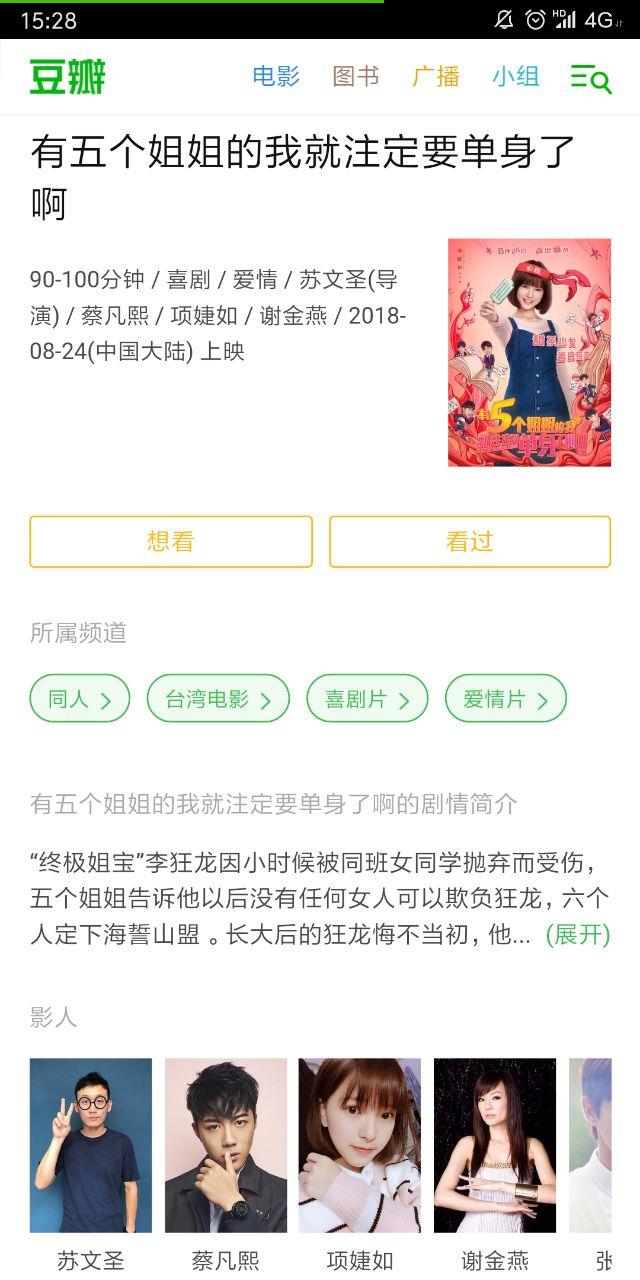
Task: Expand the plot summary with 展开
Action: point(578,935)
